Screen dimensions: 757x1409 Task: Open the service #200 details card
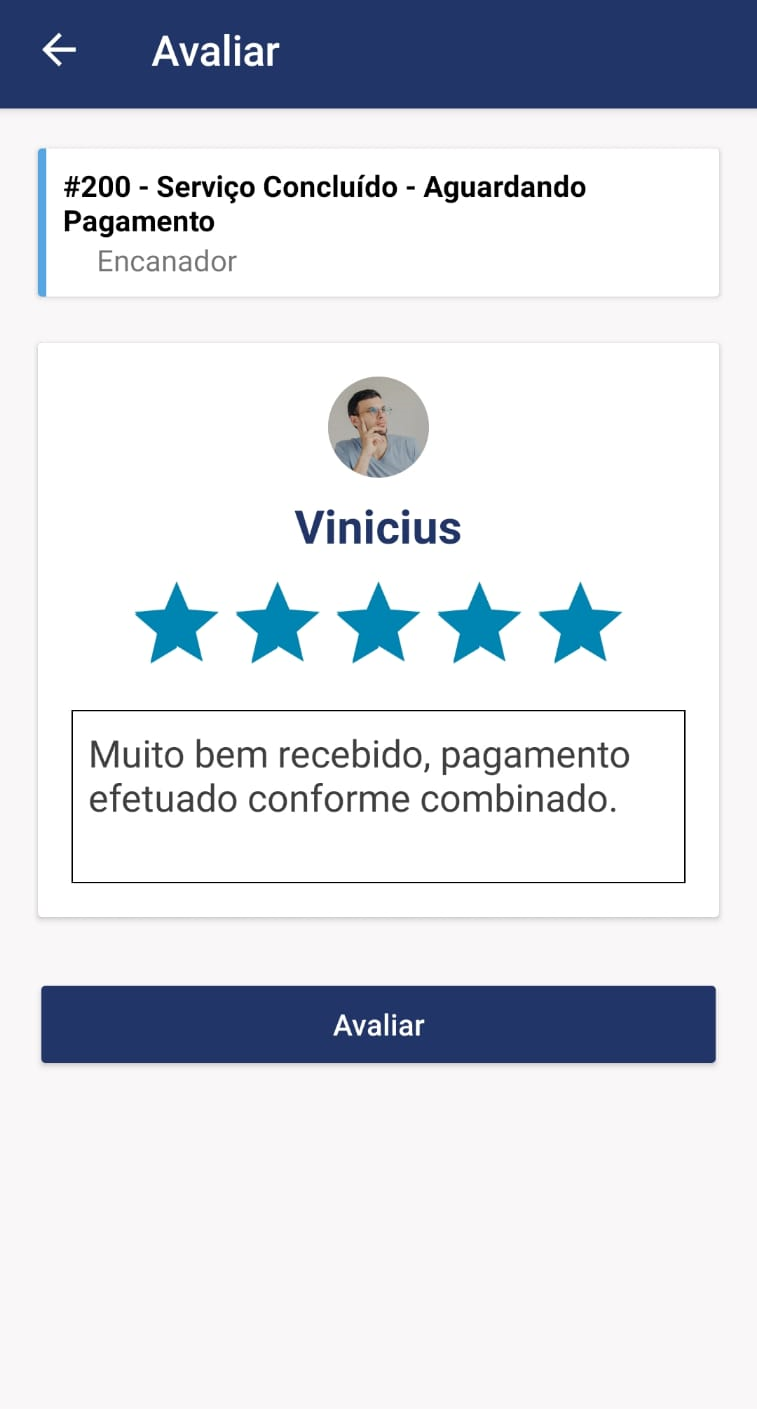pyautogui.click(x=378, y=221)
